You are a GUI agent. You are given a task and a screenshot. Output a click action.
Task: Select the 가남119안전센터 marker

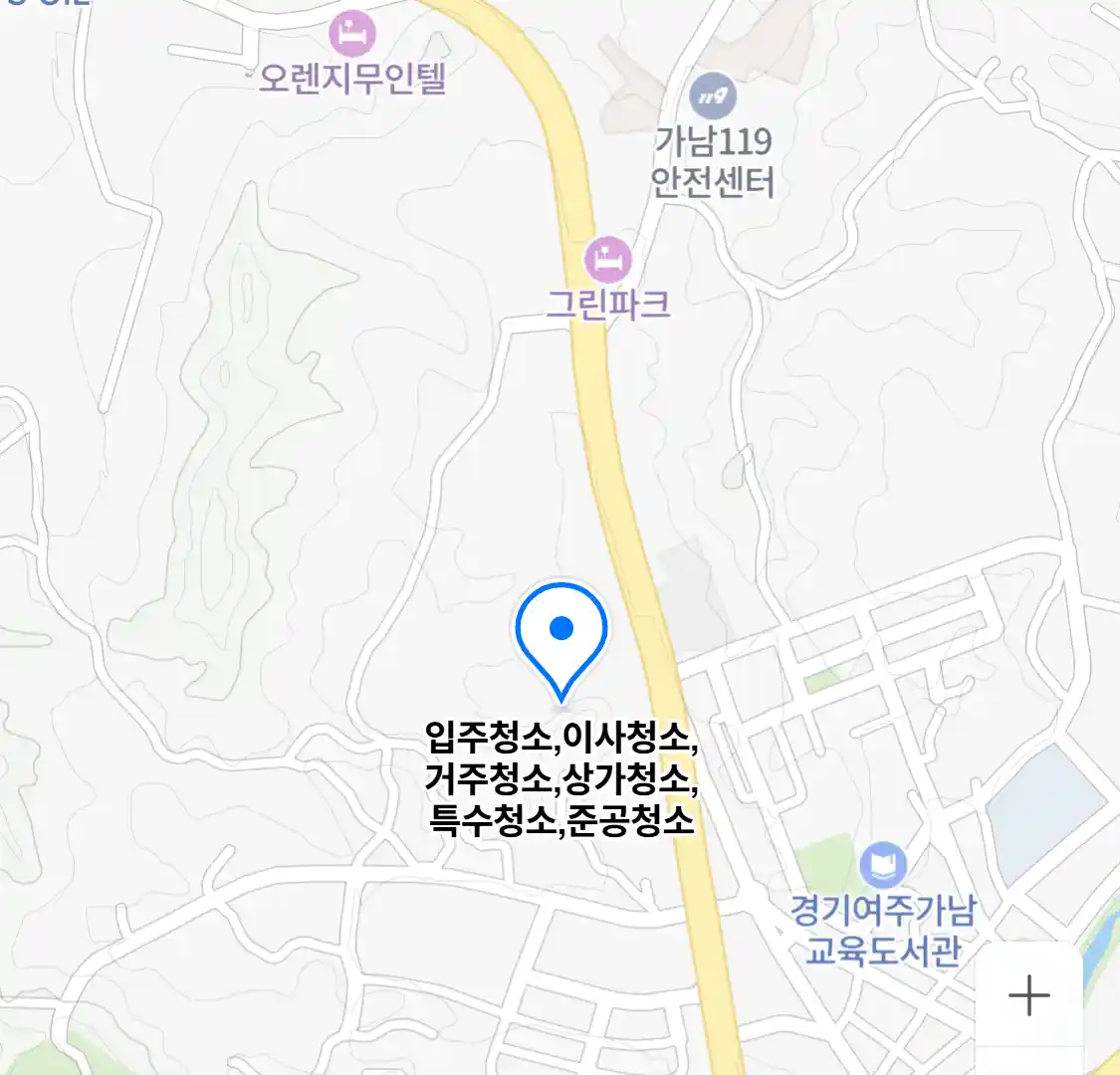(713, 99)
